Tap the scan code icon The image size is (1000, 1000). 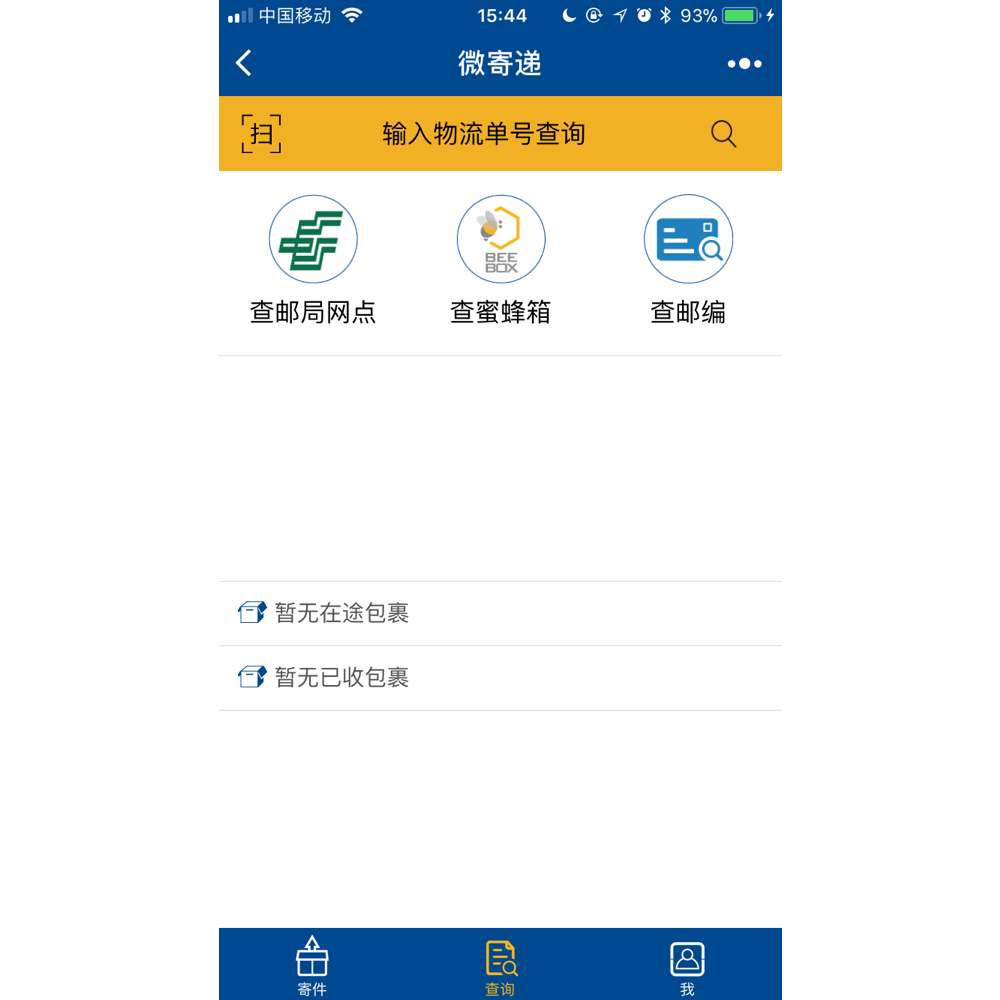coord(261,134)
